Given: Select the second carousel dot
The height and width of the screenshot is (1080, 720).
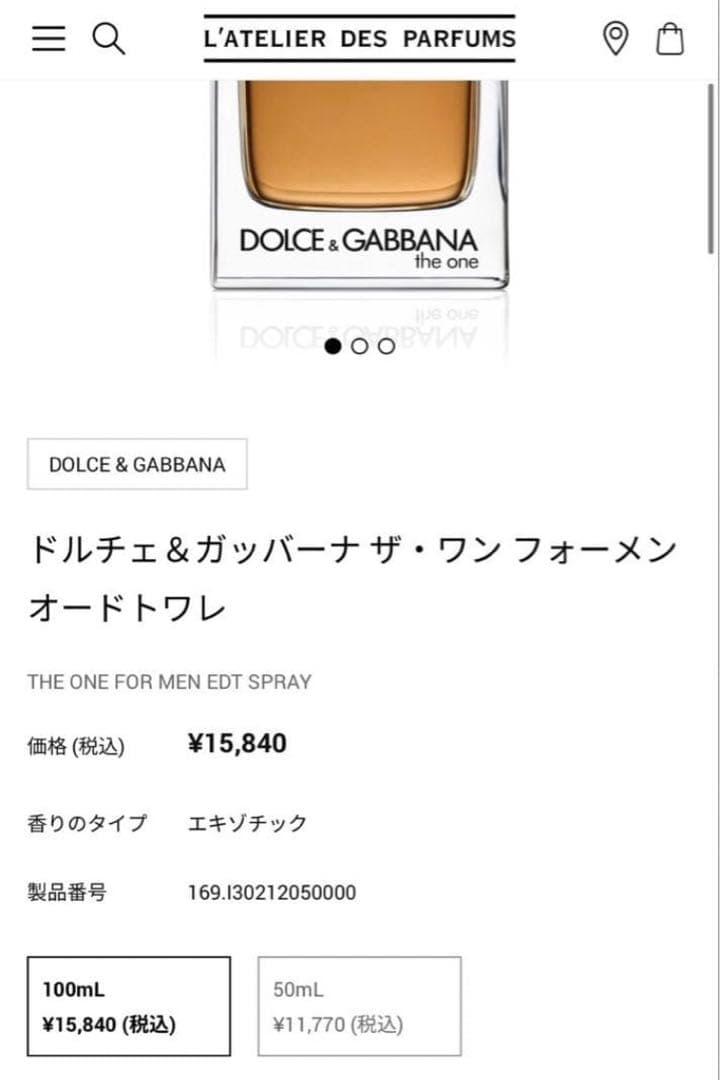Looking at the screenshot, I should pos(359,346).
